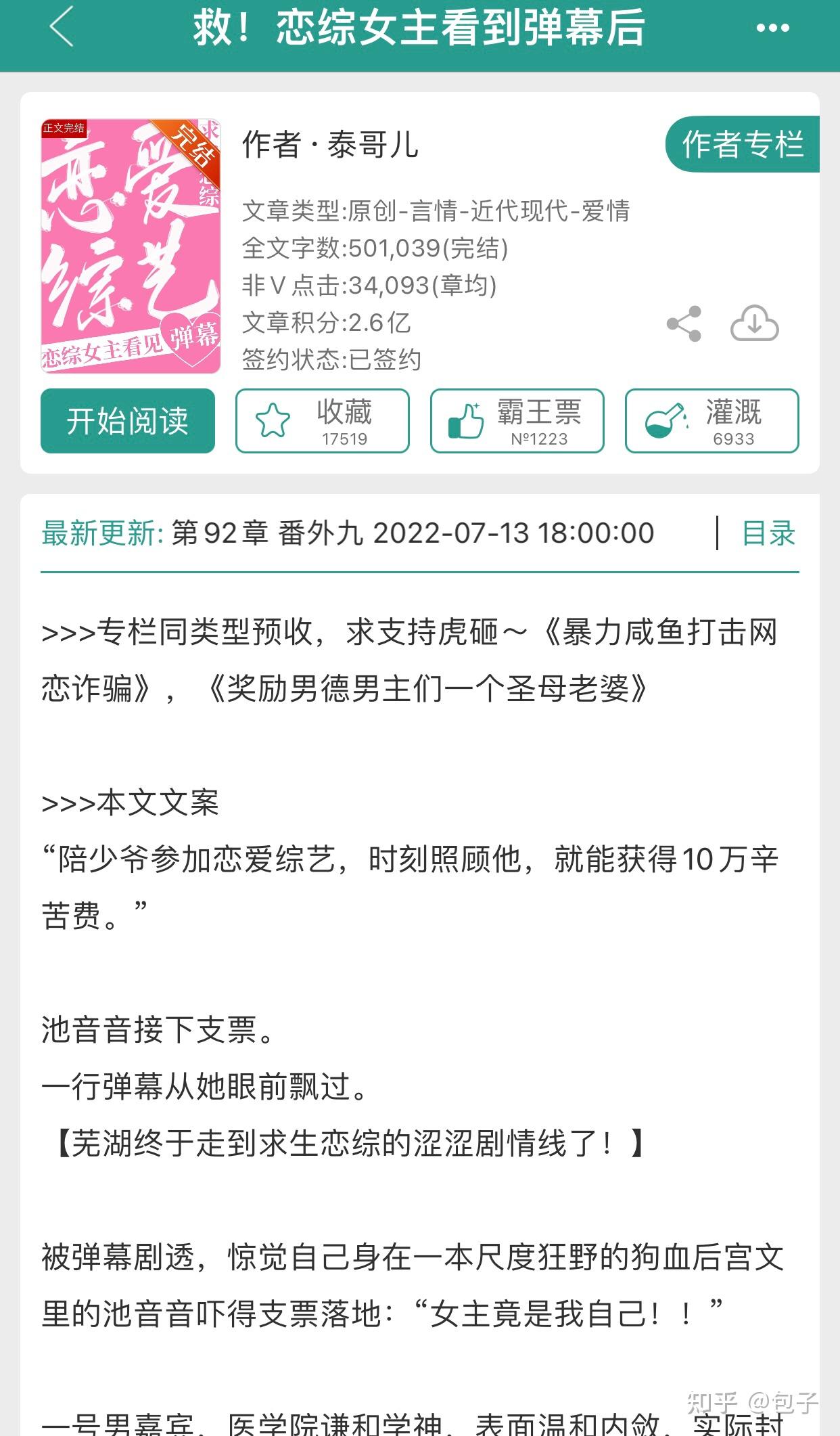Give a 霸王票 vote
This screenshot has height=1436, width=840.
point(517,421)
